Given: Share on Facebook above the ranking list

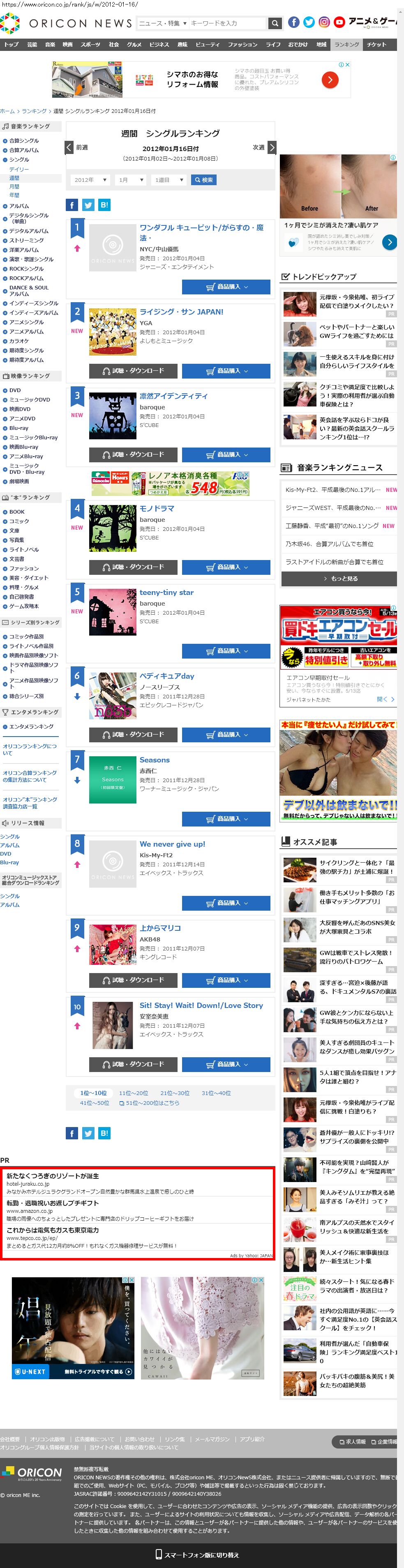Looking at the screenshot, I should pyautogui.click(x=72, y=205).
